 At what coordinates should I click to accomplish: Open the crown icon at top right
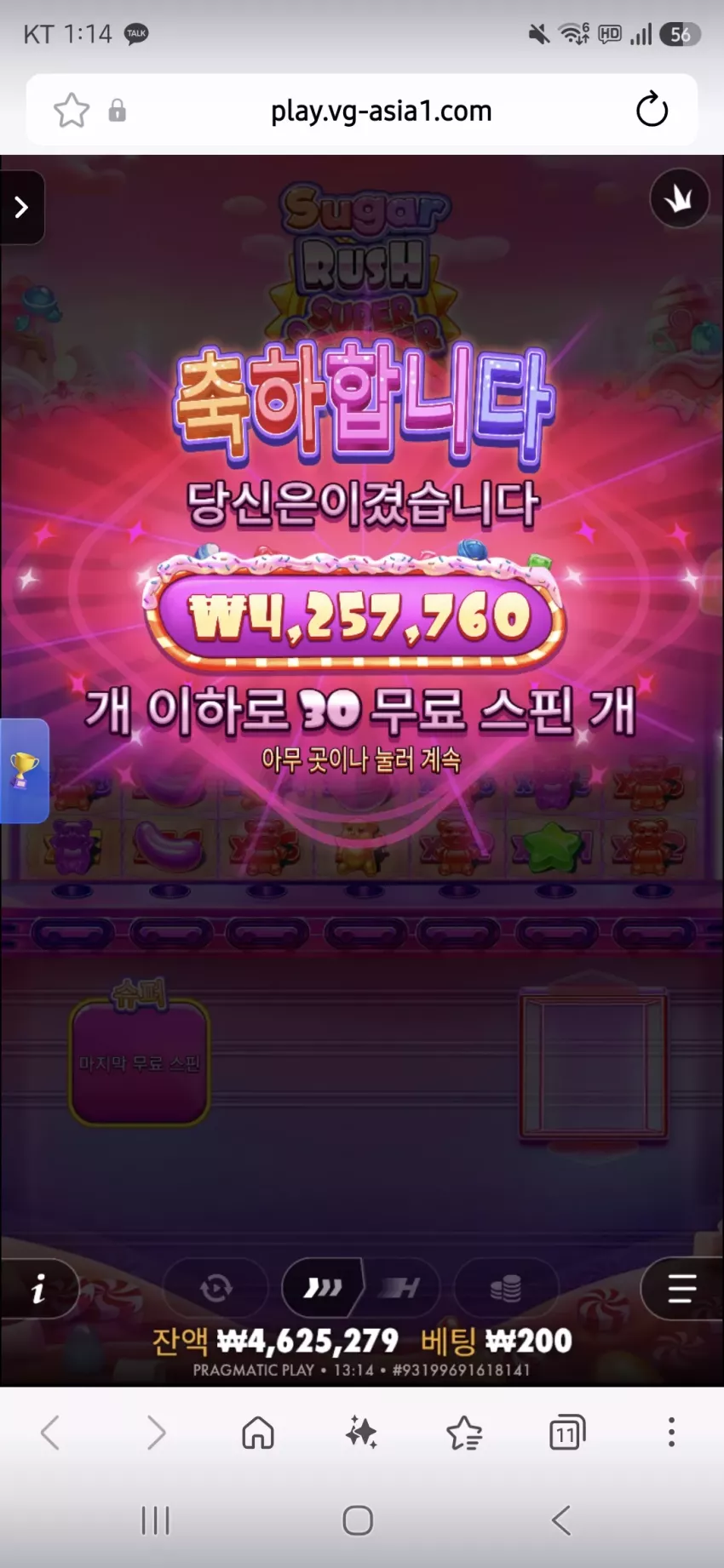(679, 198)
